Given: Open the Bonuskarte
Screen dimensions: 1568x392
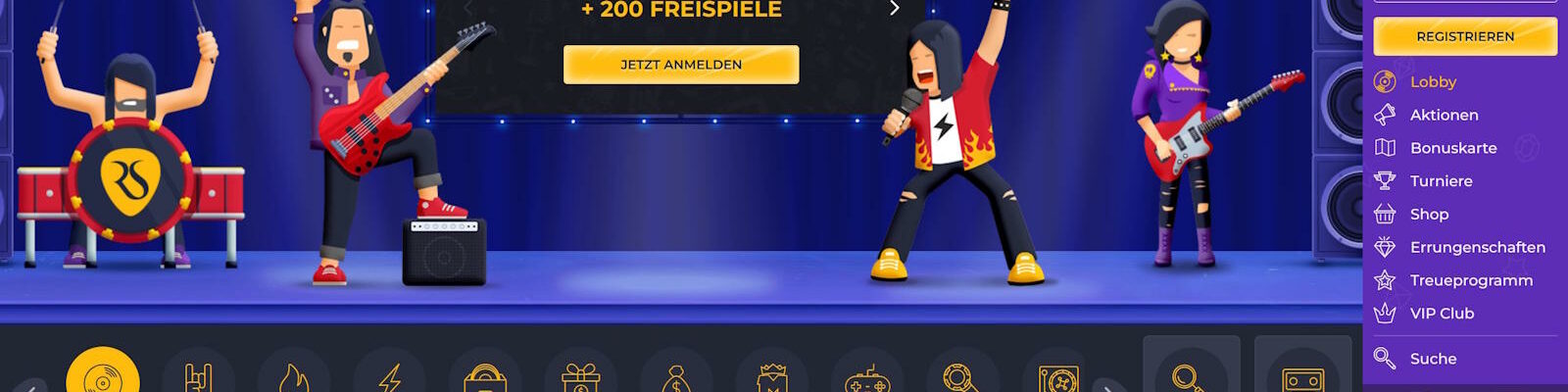Looking at the screenshot, I should [x=1452, y=148].
